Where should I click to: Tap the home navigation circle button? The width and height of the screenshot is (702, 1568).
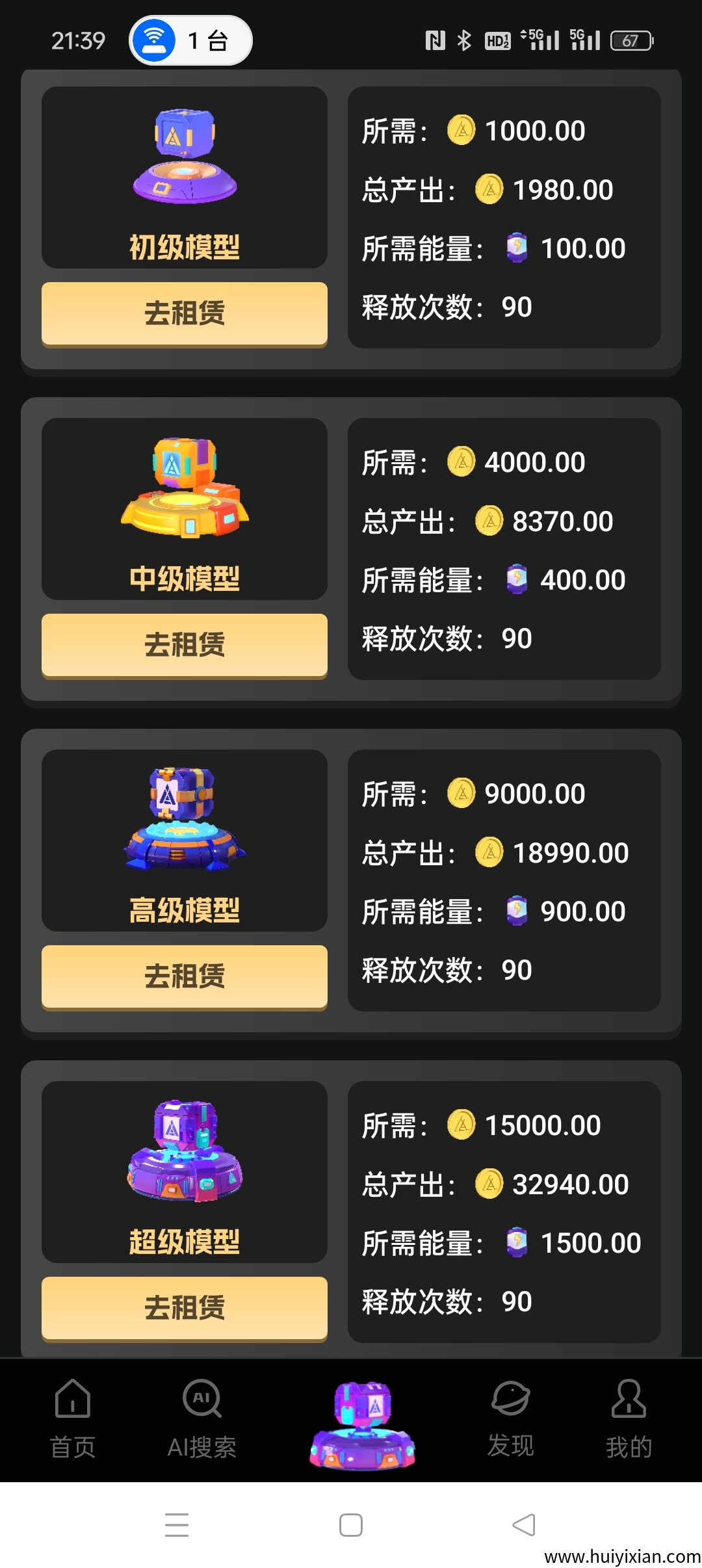351,1524
